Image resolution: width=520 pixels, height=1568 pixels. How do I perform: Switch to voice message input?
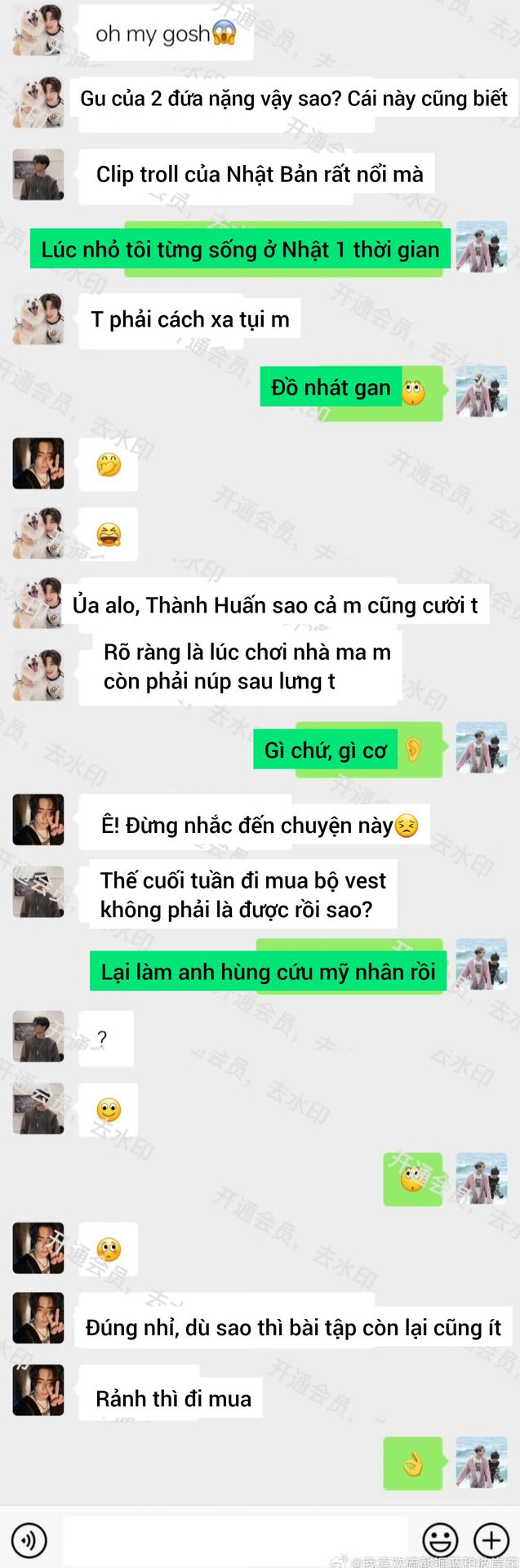30,1540
